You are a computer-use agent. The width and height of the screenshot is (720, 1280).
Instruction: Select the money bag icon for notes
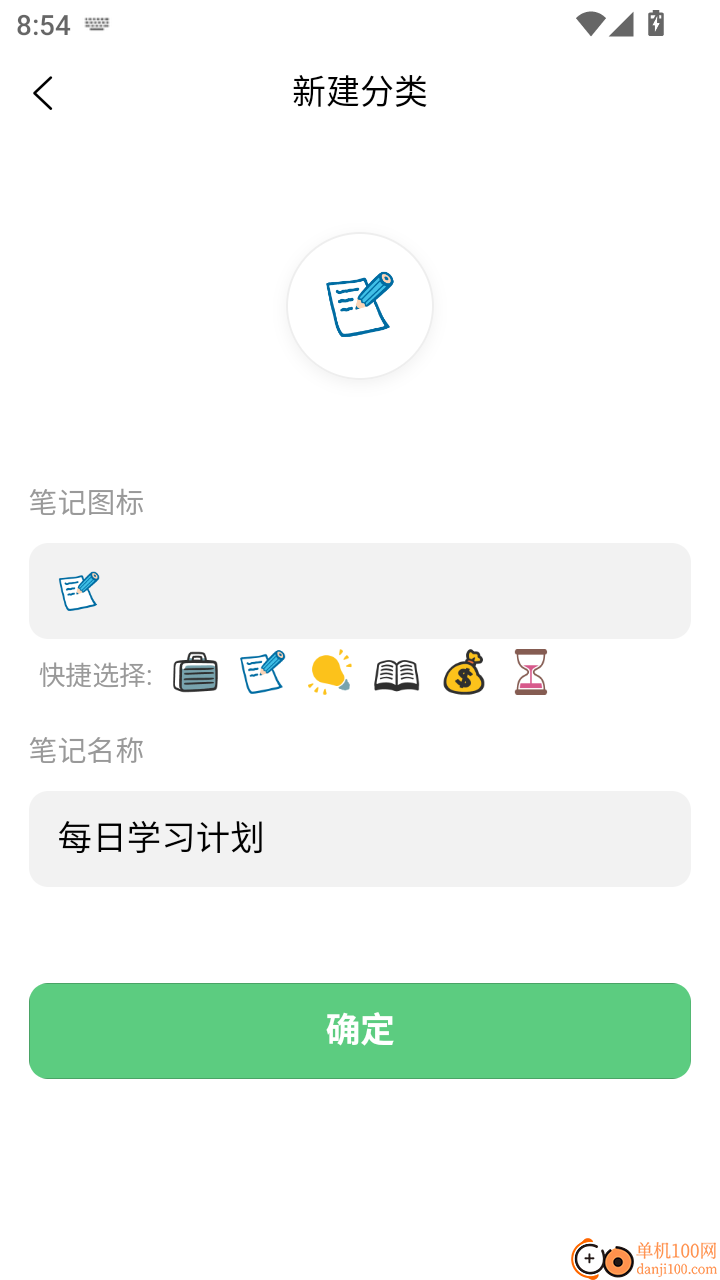pos(463,672)
